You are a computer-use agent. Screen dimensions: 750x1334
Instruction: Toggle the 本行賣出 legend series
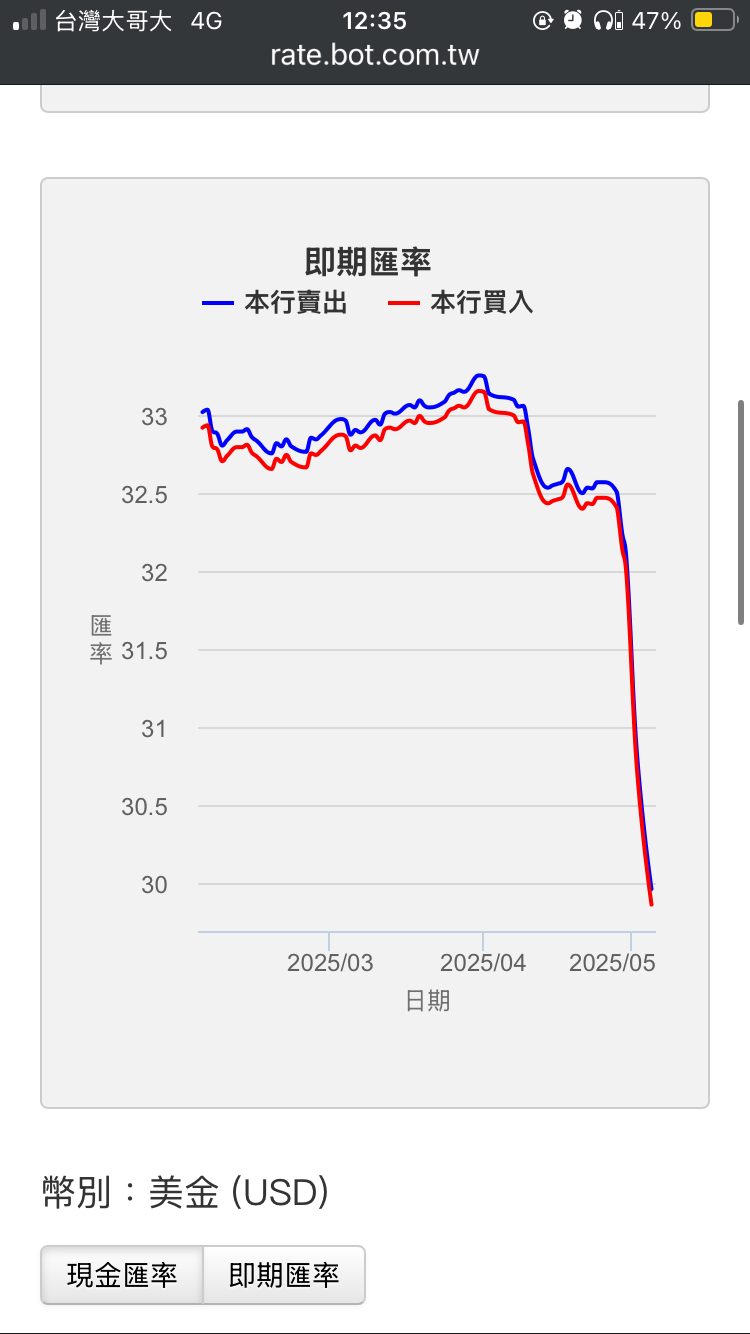click(x=275, y=303)
